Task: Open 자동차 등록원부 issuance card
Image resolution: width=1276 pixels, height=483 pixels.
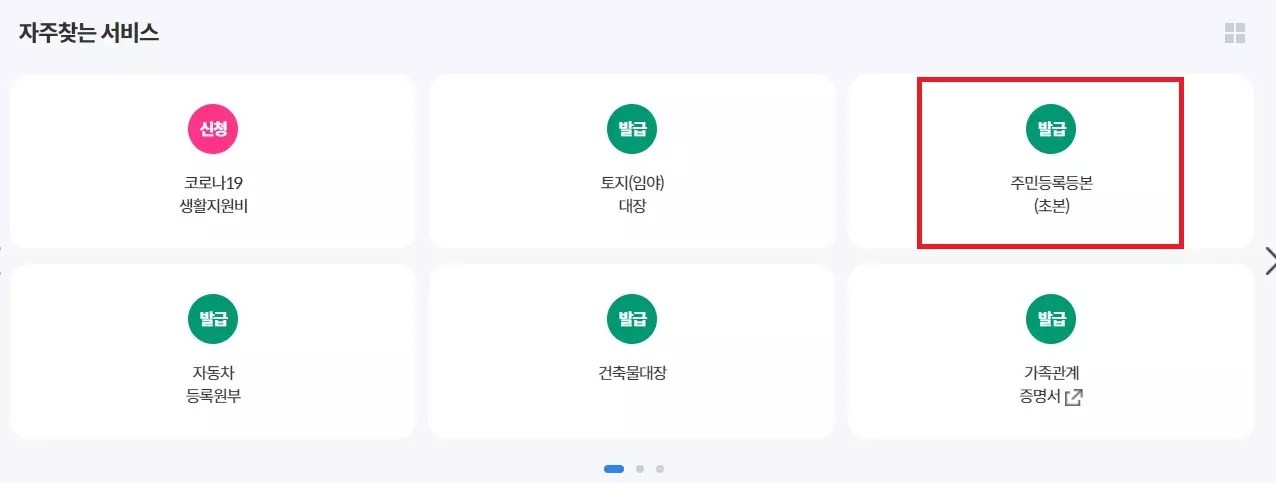Action: click(213, 351)
